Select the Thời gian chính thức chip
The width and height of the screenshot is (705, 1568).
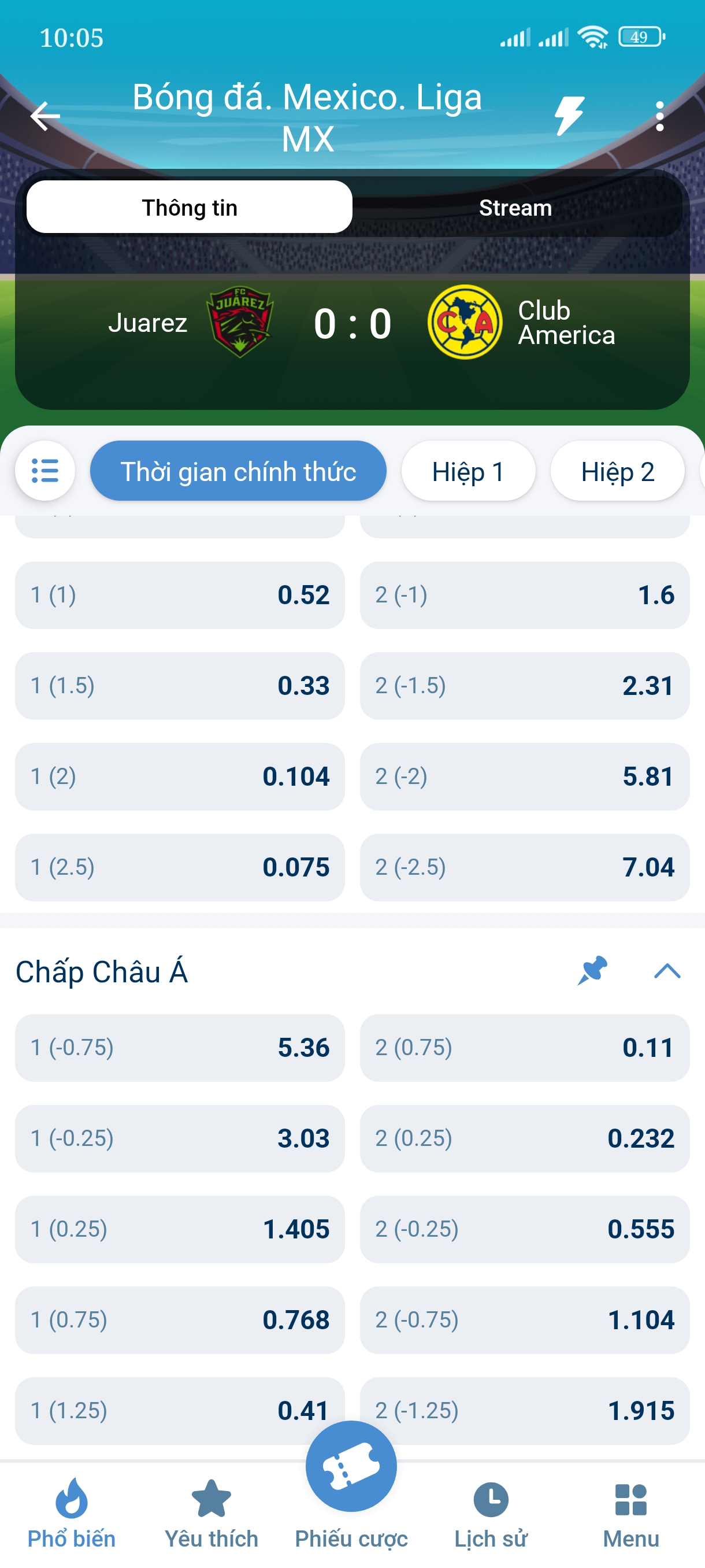[238, 471]
